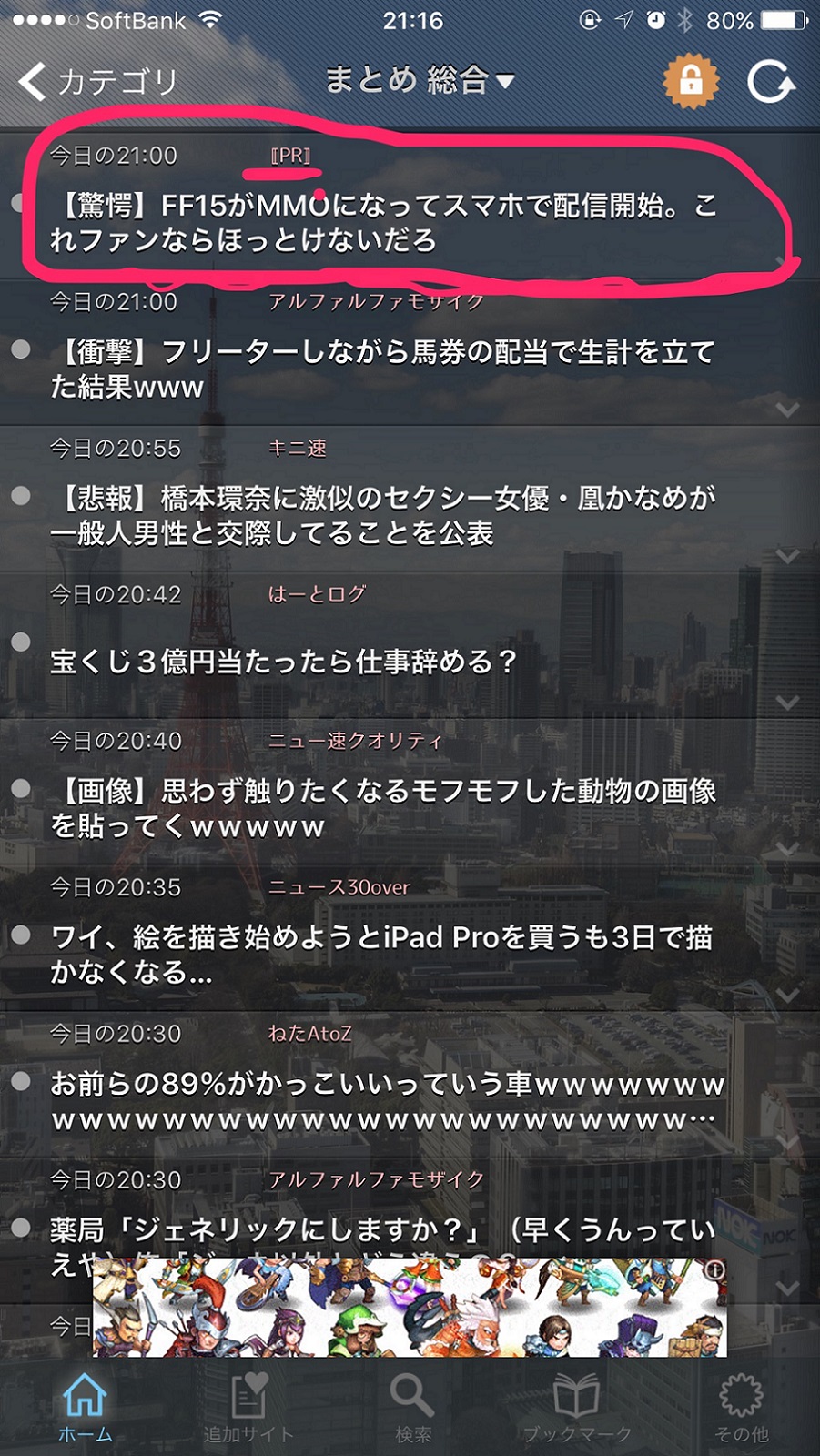Viewport: 820px width, 1456px height.
Task: Expand the chevron on the フリーター article row
Action: (787, 409)
